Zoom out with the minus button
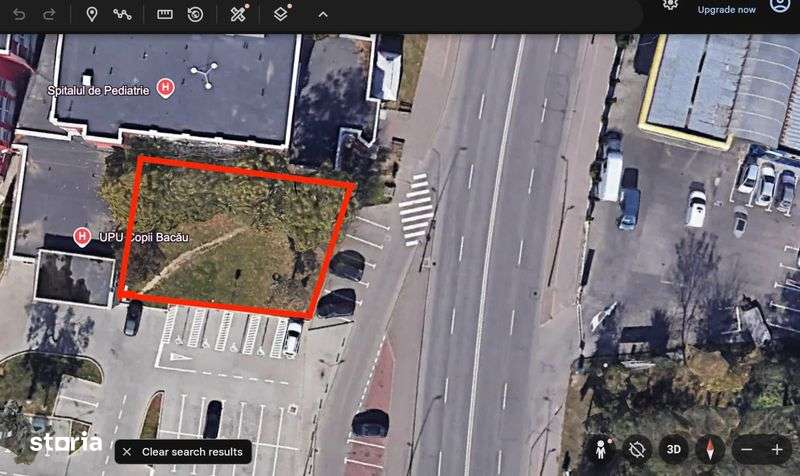The height and width of the screenshot is (476, 800). click(x=745, y=449)
